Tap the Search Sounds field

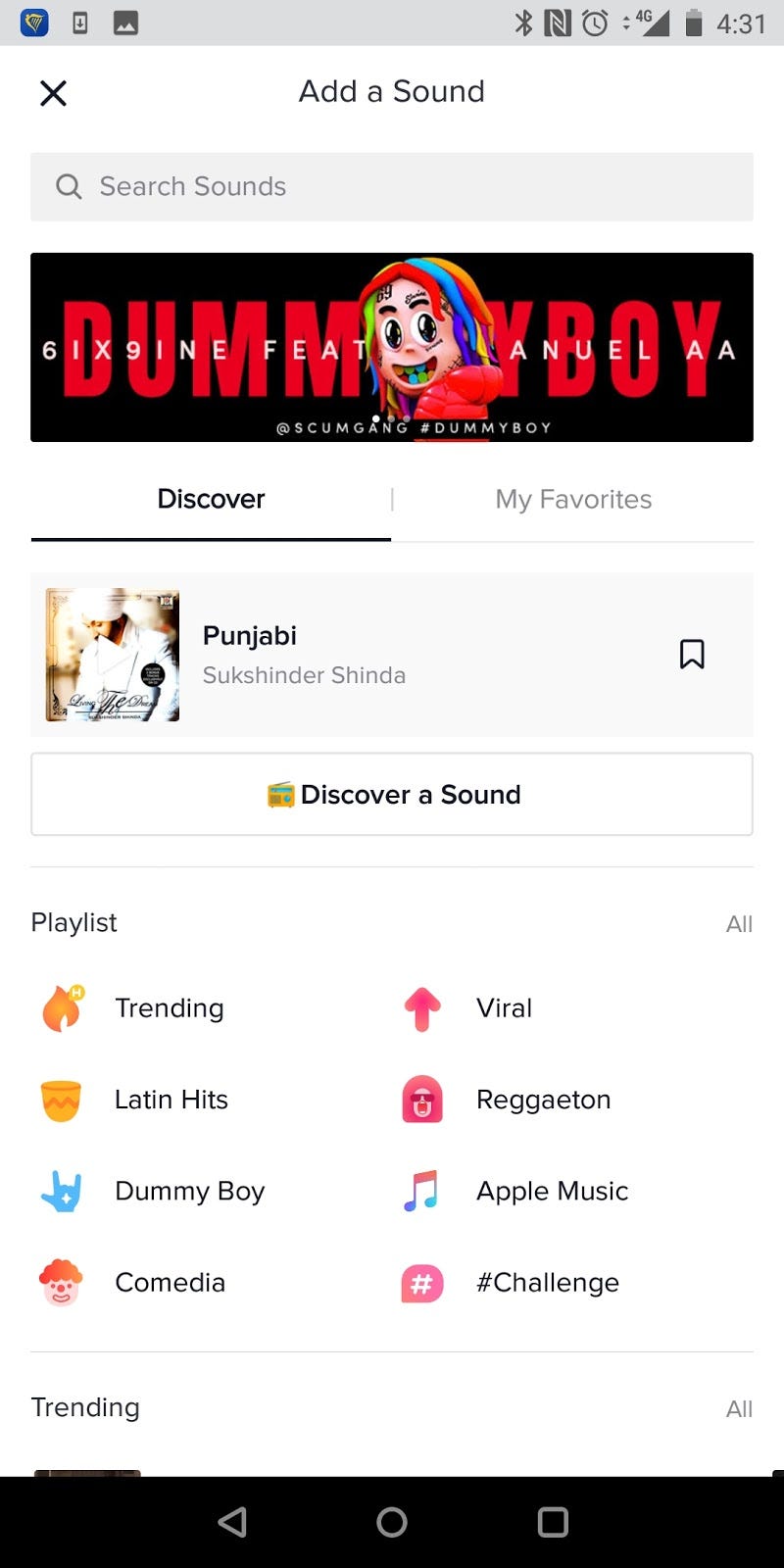(392, 186)
